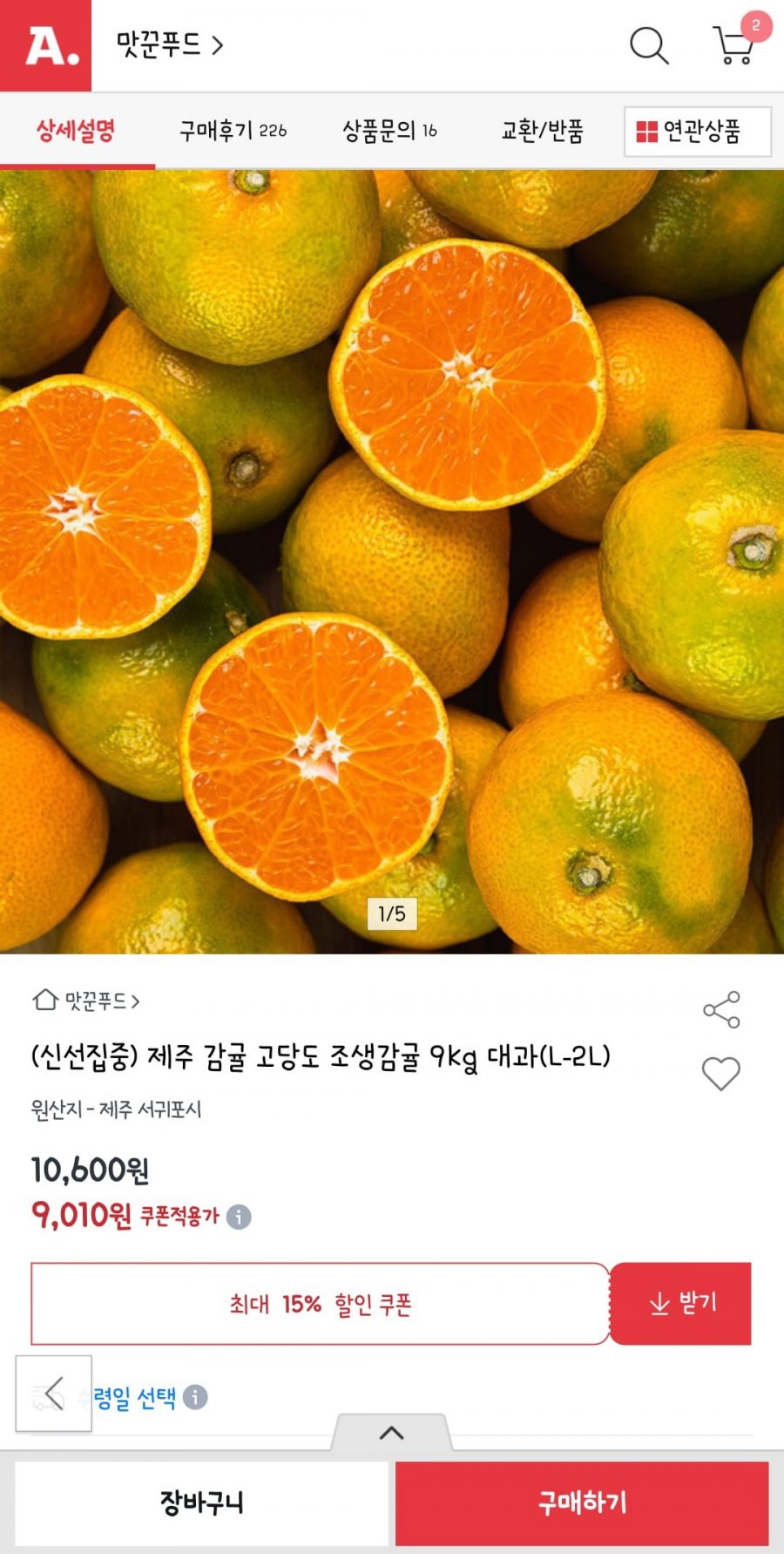Open 맛꾼푸드 store from the header
Viewport: 784px width, 1554px height.
[x=170, y=44]
